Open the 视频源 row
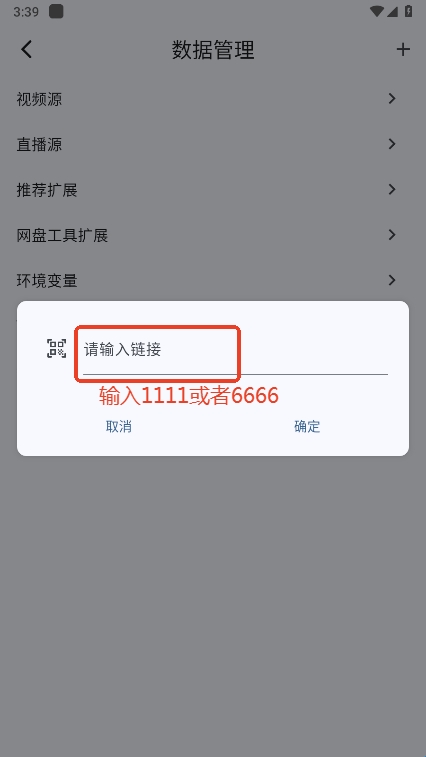The width and height of the screenshot is (426, 757). (213, 99)
